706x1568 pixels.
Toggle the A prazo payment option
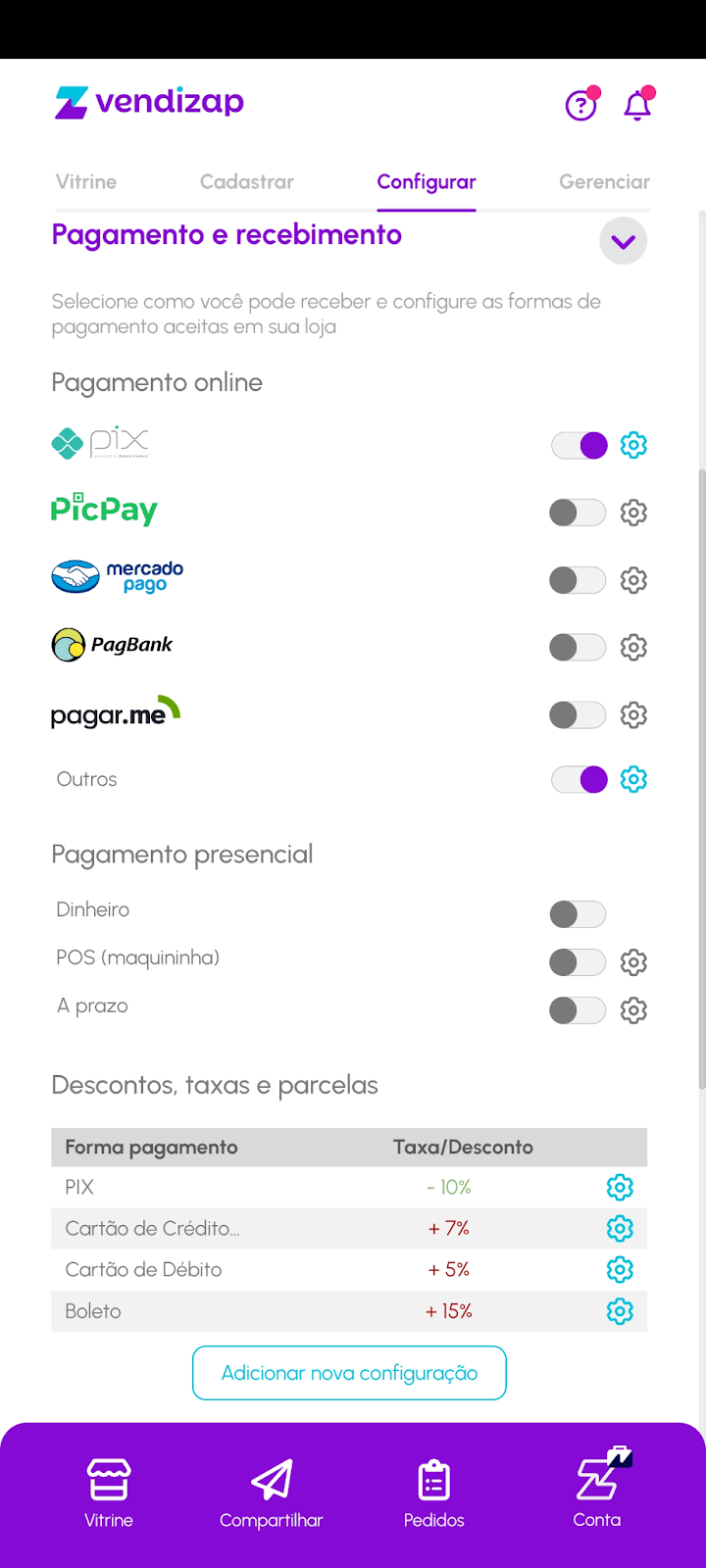(x=578, y=1010)
